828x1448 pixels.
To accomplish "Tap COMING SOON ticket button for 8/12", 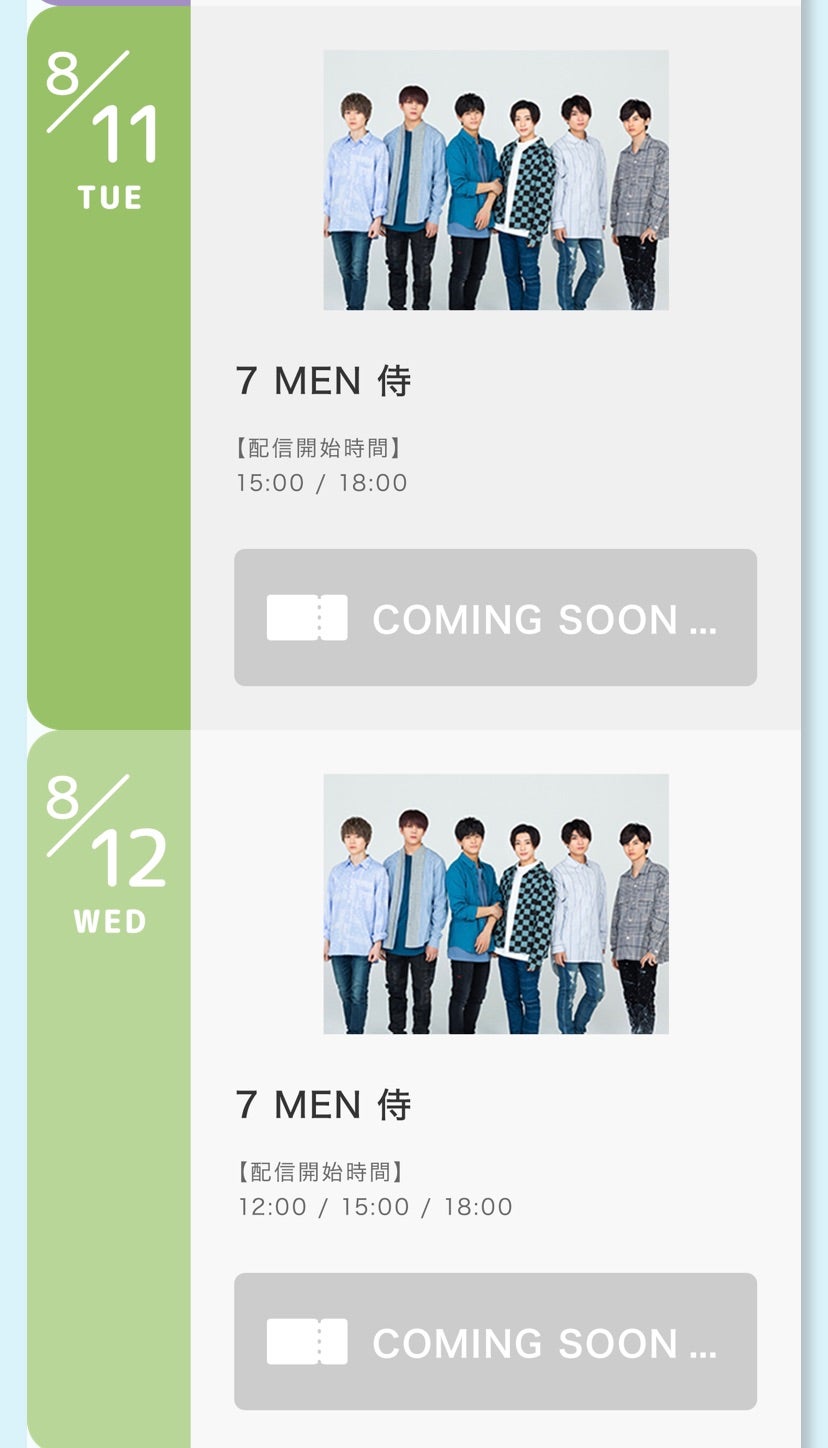I will pyautogui.click(x=495, y=1341).
